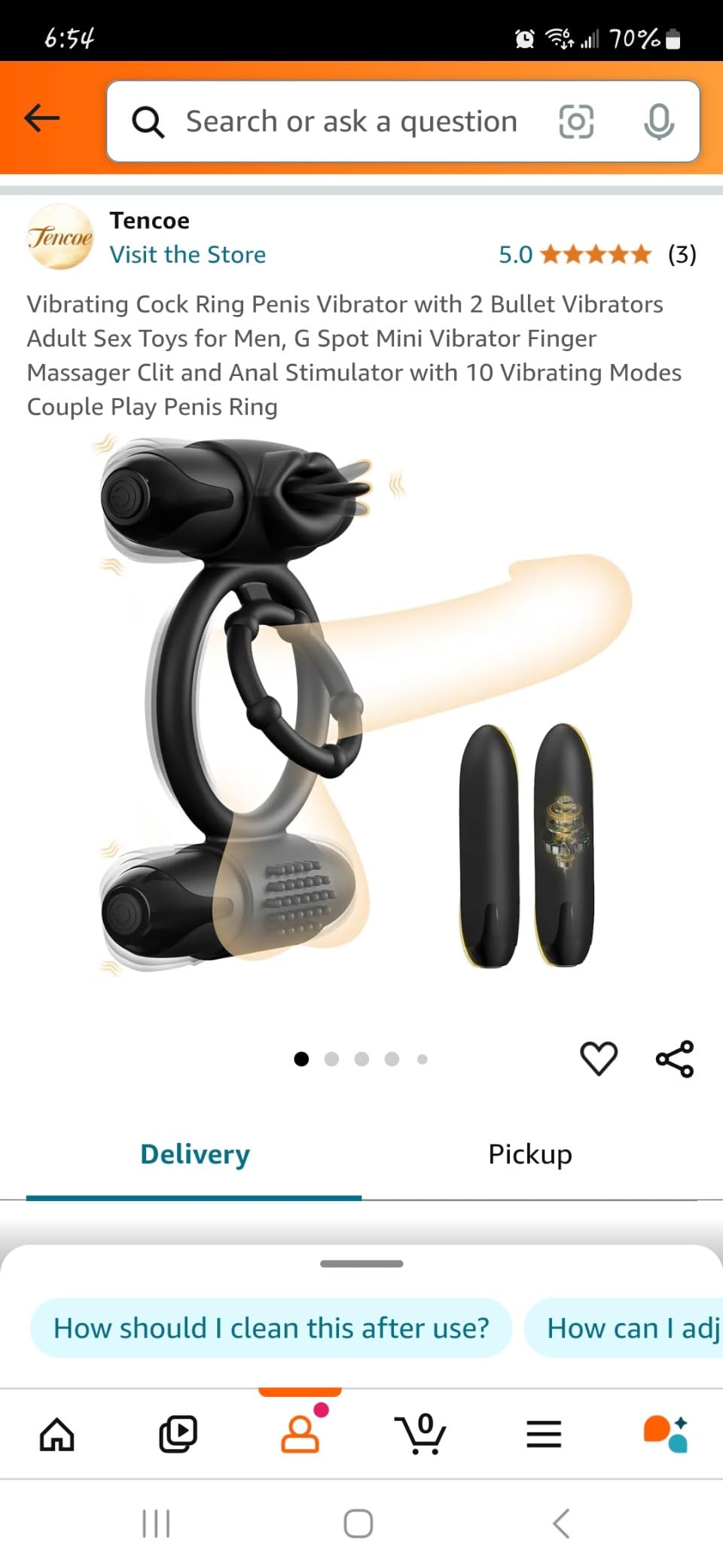This screenshot has width=723, height=1568.
Task: Tap the system home button
Action: click(x=358, y=1524)
